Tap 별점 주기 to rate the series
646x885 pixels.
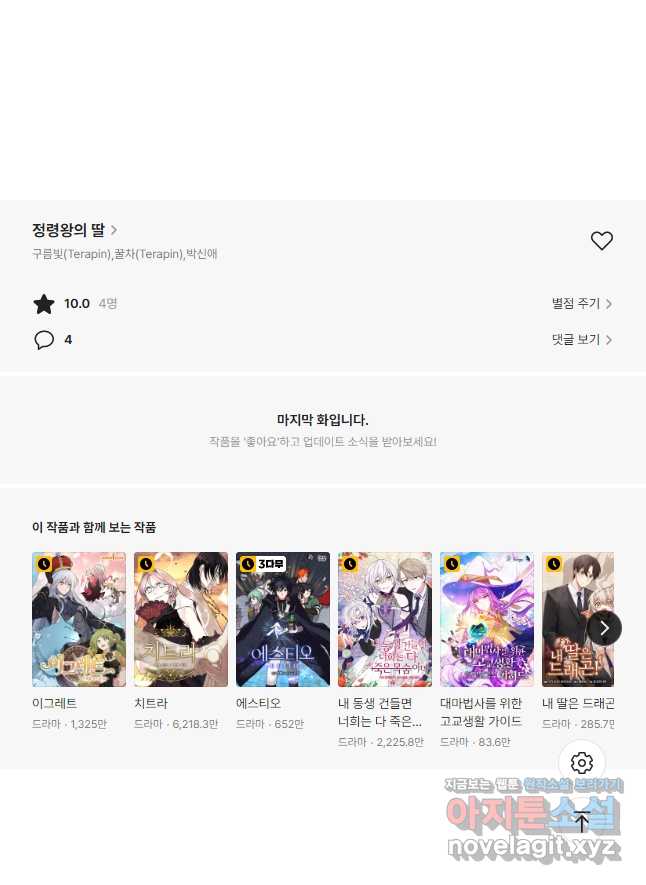[582, 303]
